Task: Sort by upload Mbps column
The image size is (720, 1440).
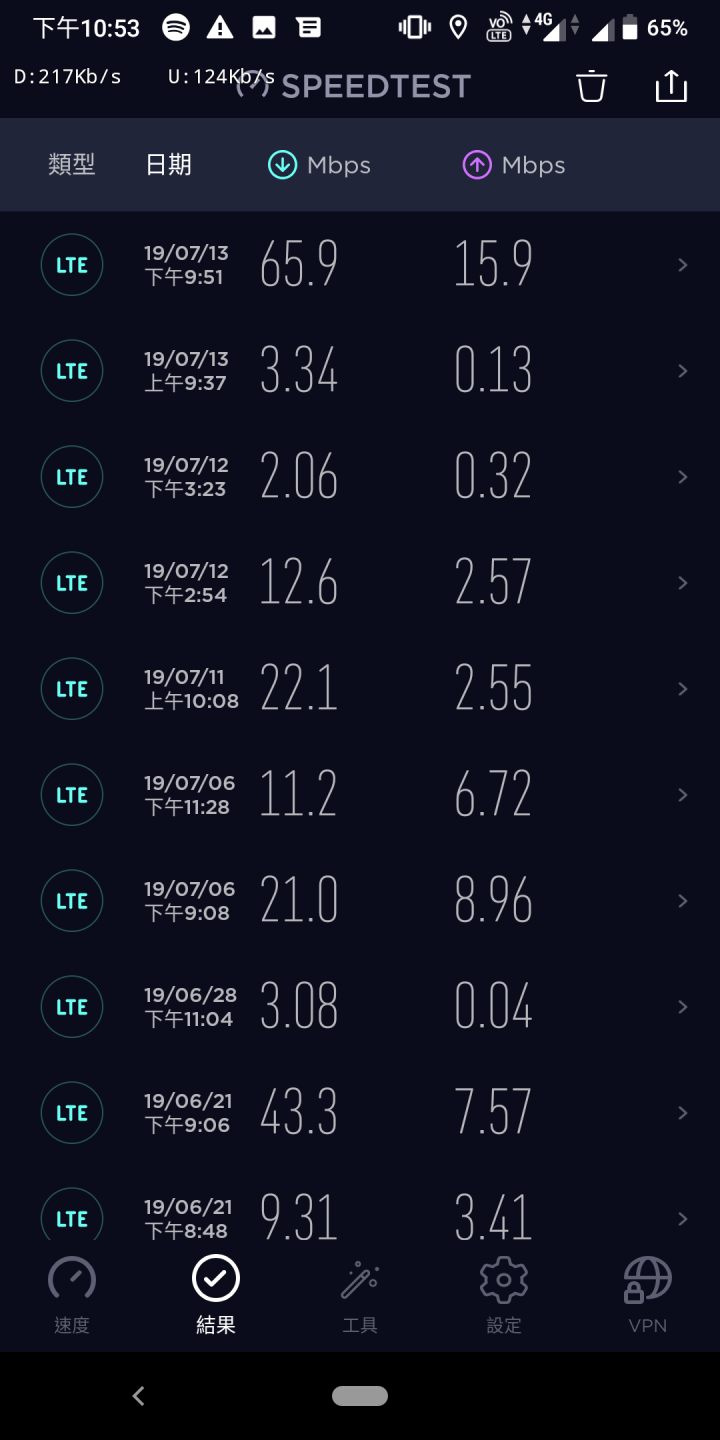Action: [514, 165]
